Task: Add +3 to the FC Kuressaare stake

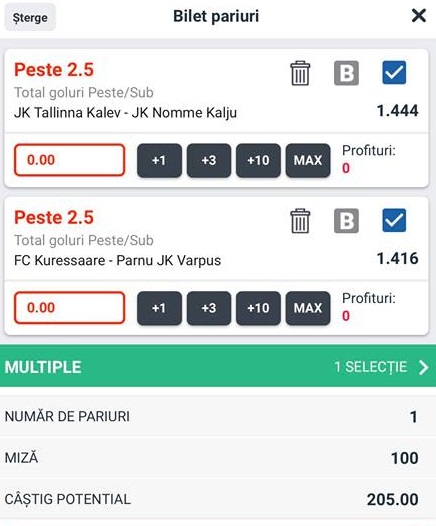Action: point(209,308)
